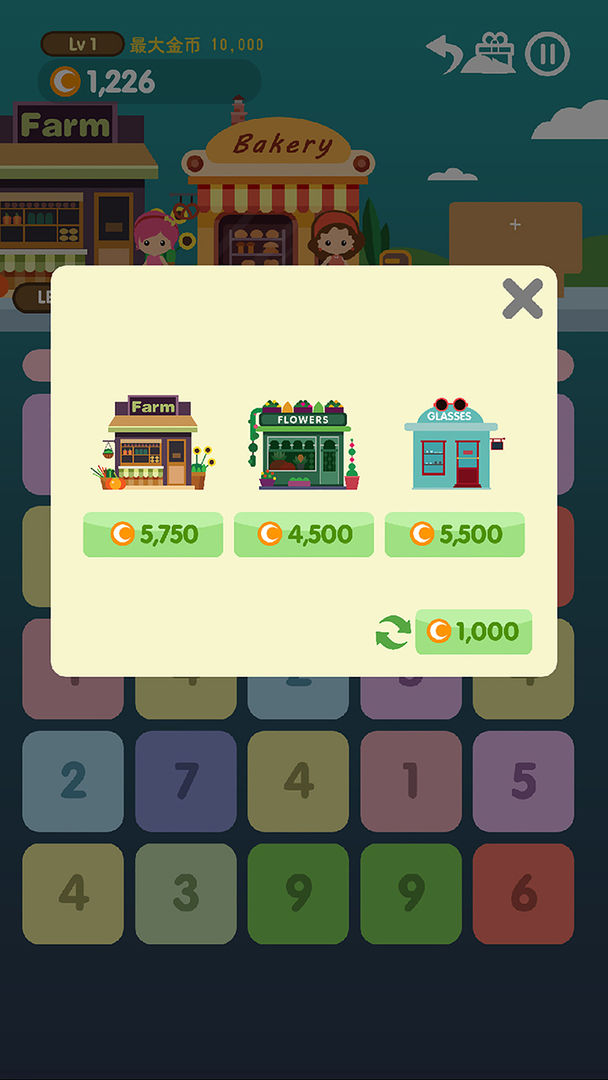Refresh shop choices for 1,000 coins
Viewport: 608px width, 1080px height.
click(472, 632)
